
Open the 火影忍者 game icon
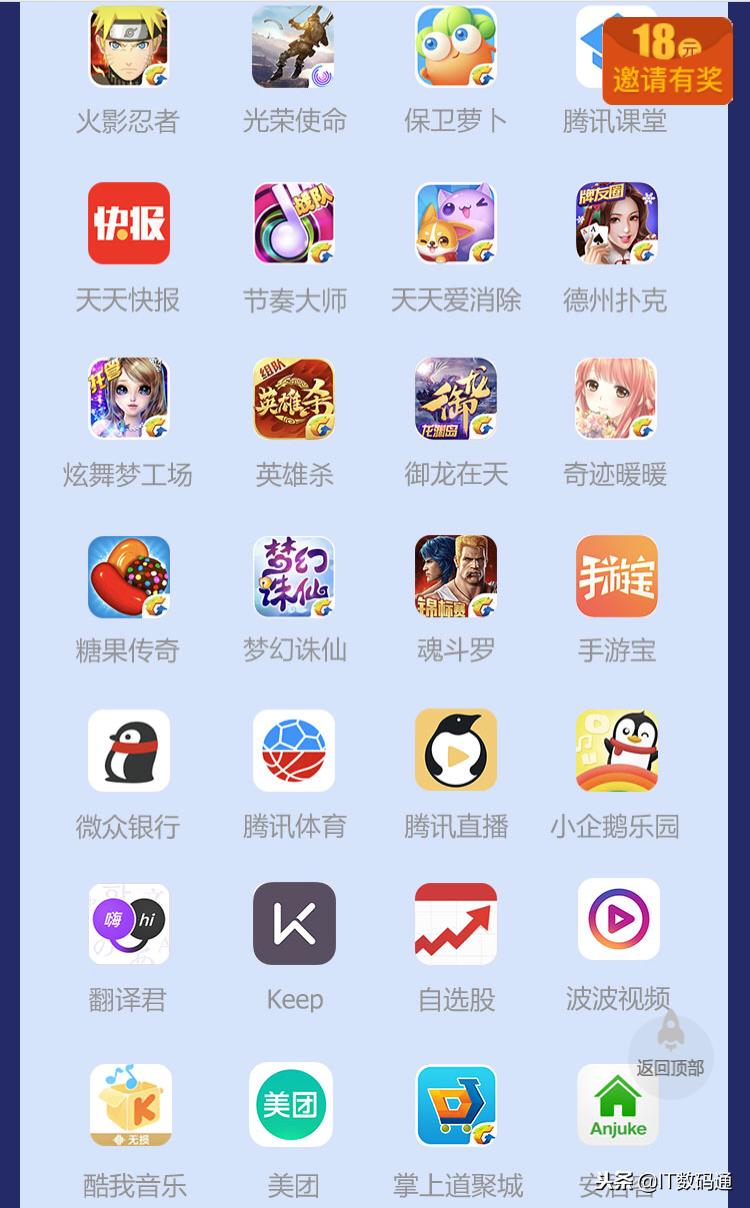[x=128, y=45]
